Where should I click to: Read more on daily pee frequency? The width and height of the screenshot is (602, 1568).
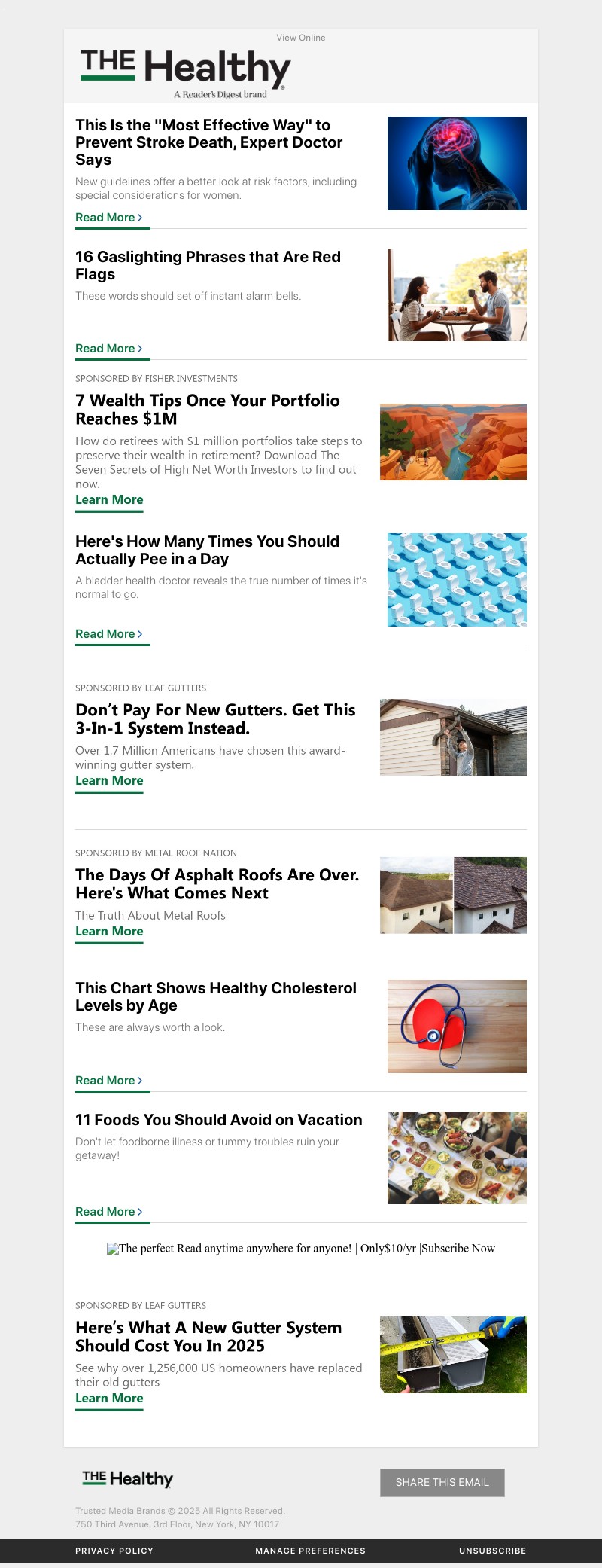pyautogui.click(x=108, y=634)
